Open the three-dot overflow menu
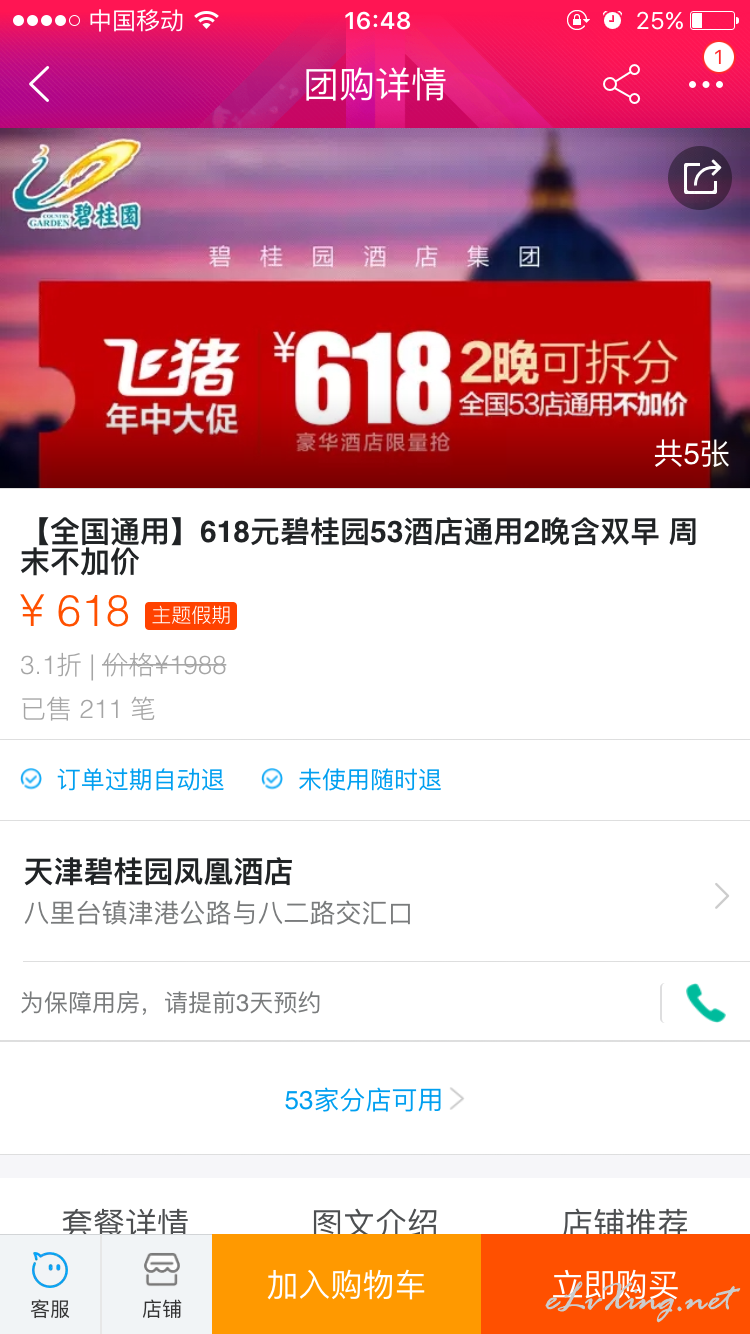750x1334 pixels. tap(706, 85)
